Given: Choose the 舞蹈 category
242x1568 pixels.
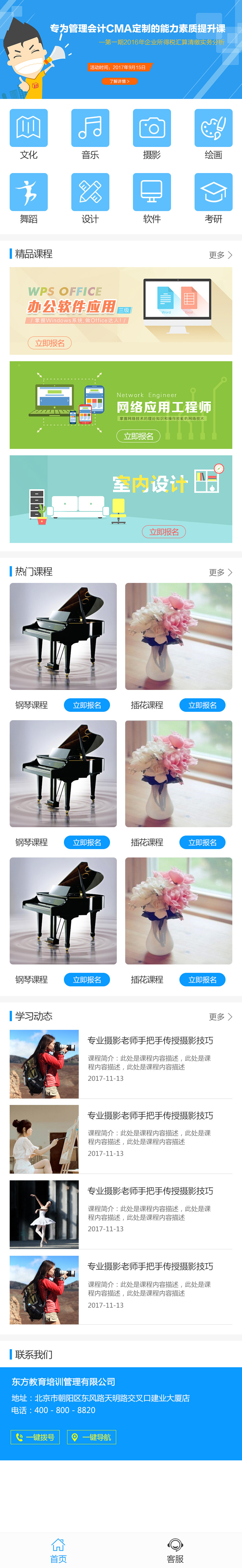Looking at the screenshot, I should pos(29,198).
